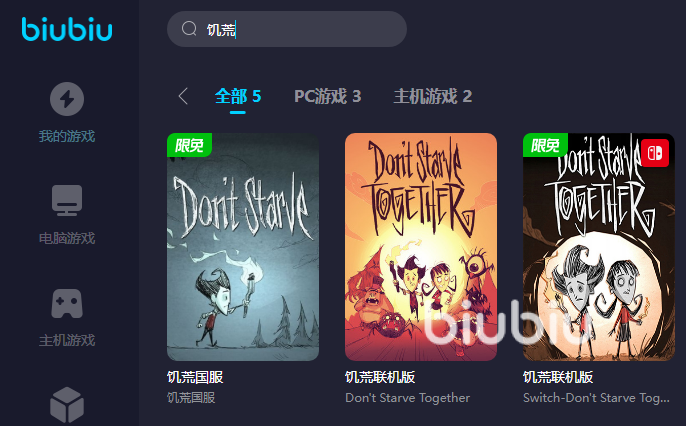Tap the search box containing 饥荒

[286, 29]
